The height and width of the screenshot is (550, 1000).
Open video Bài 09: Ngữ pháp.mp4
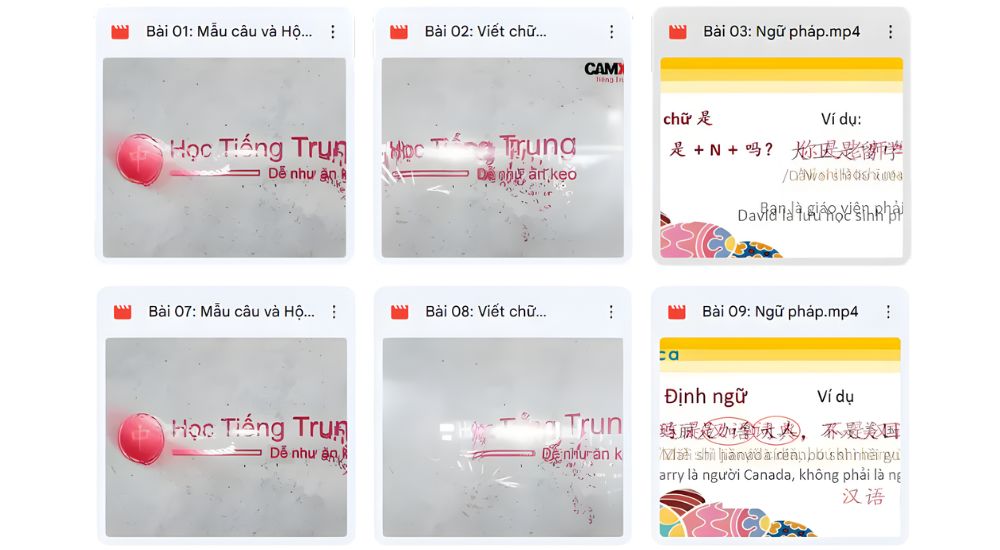point(780,437)
